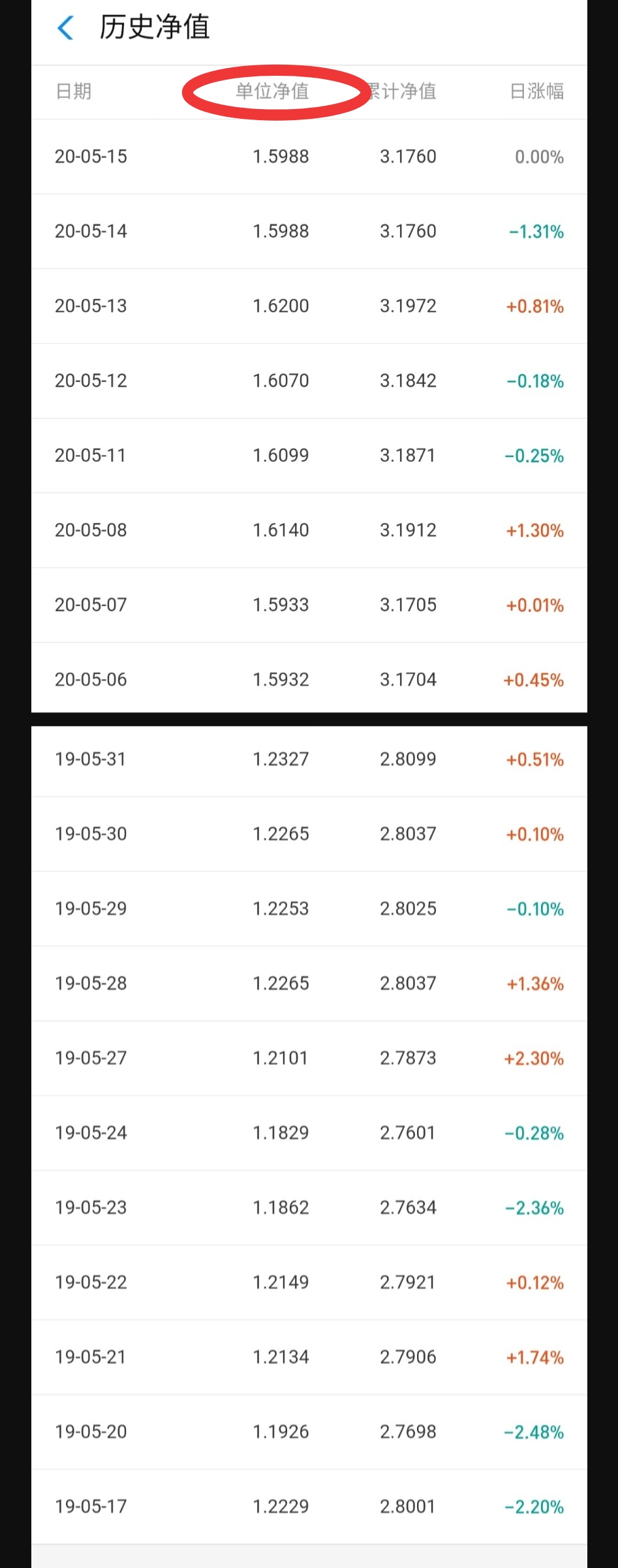This screenshot has height=1568, width=618.
Task: Select the 19-05-23 row with -2.36%
Action: click(x=91, y=1207)
